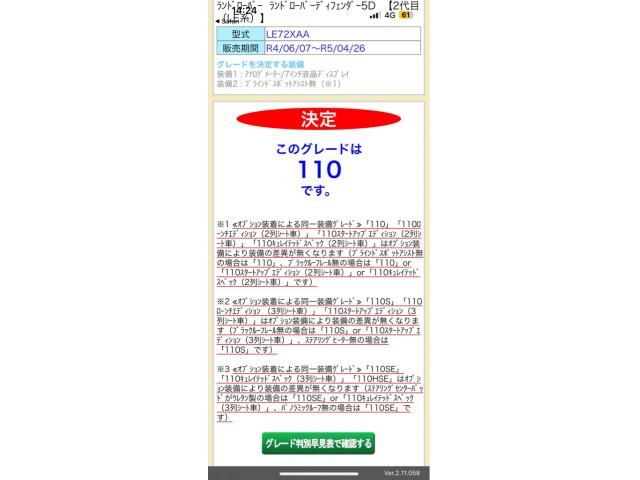The width and height of the screenshot is (640, 480).
Task: Tap グレード判別早見表で確認する button
Action: 318,443
